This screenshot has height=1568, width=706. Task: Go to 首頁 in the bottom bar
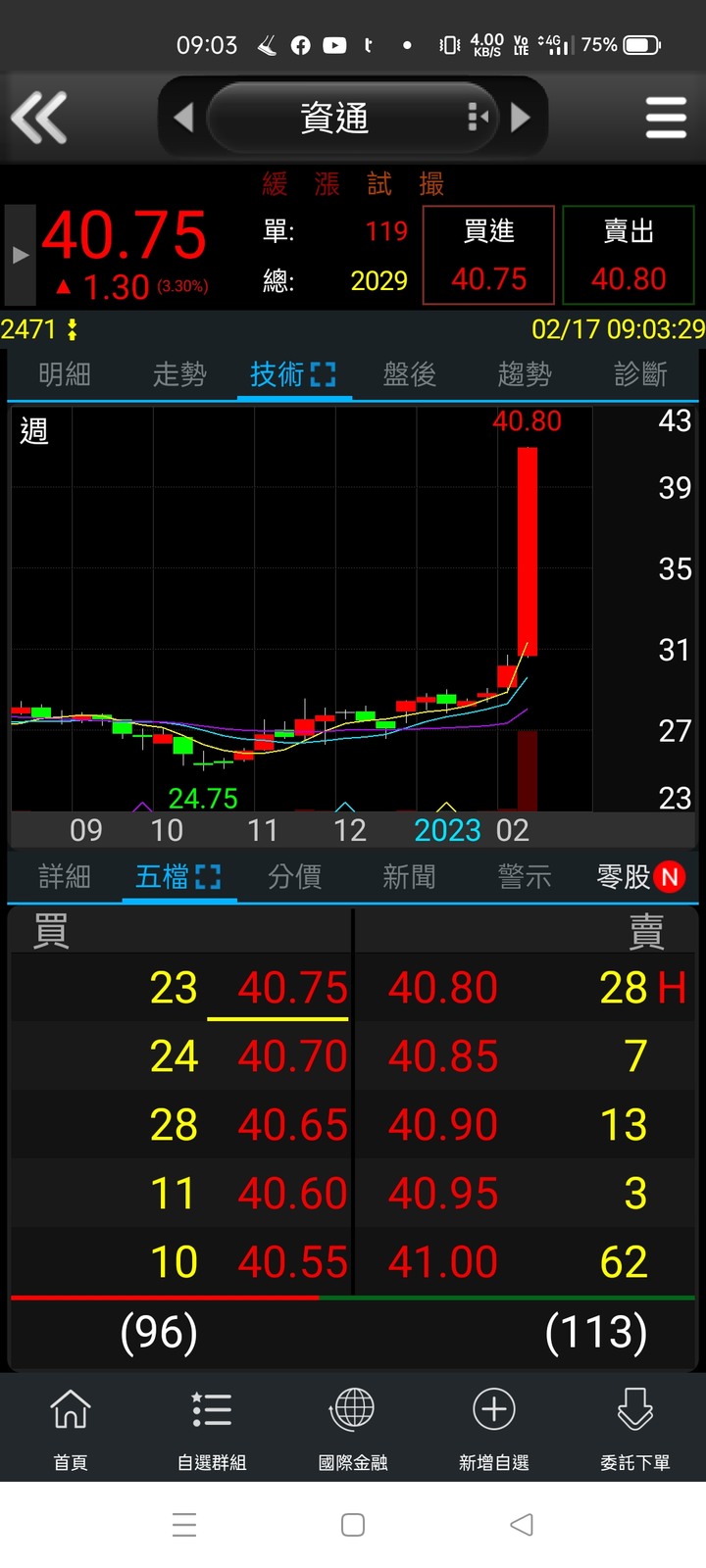[x=71, y=1429]
